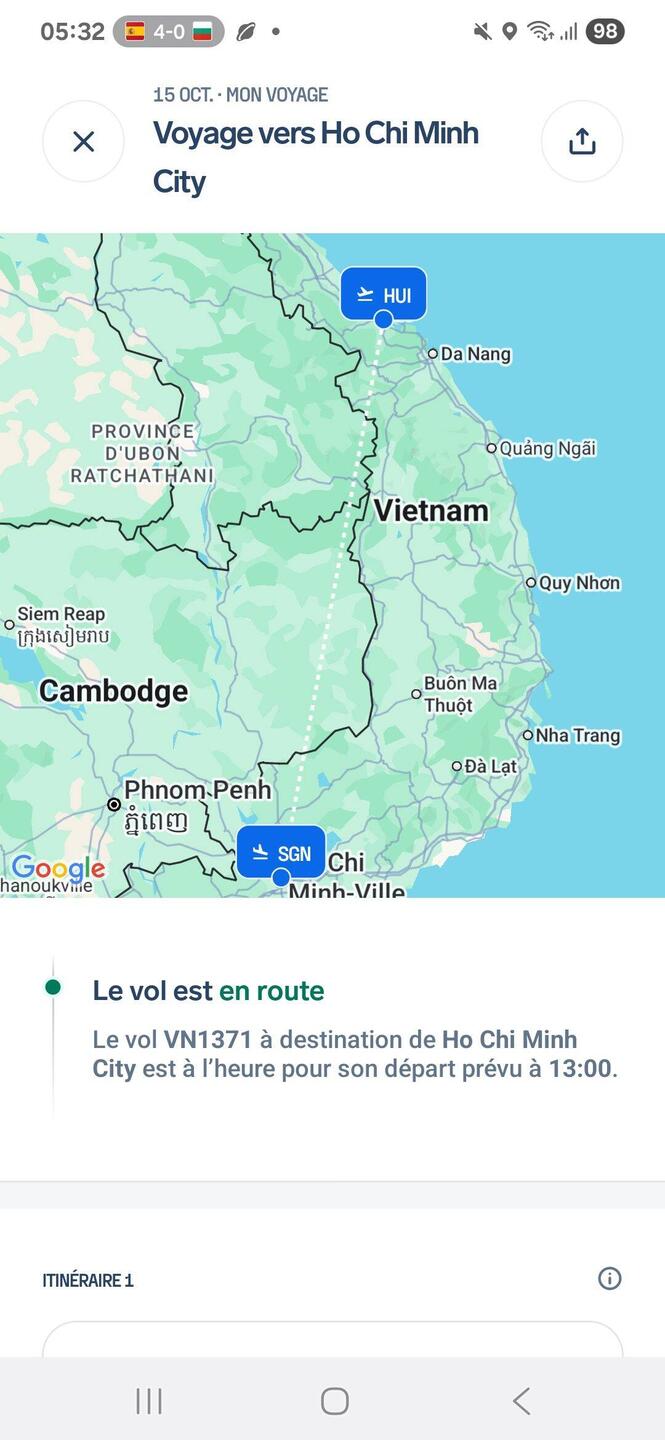The image size is (665, 1440).
Task: Open the Itinéraire 1 info icon
Action: (x=609, y=1278)
